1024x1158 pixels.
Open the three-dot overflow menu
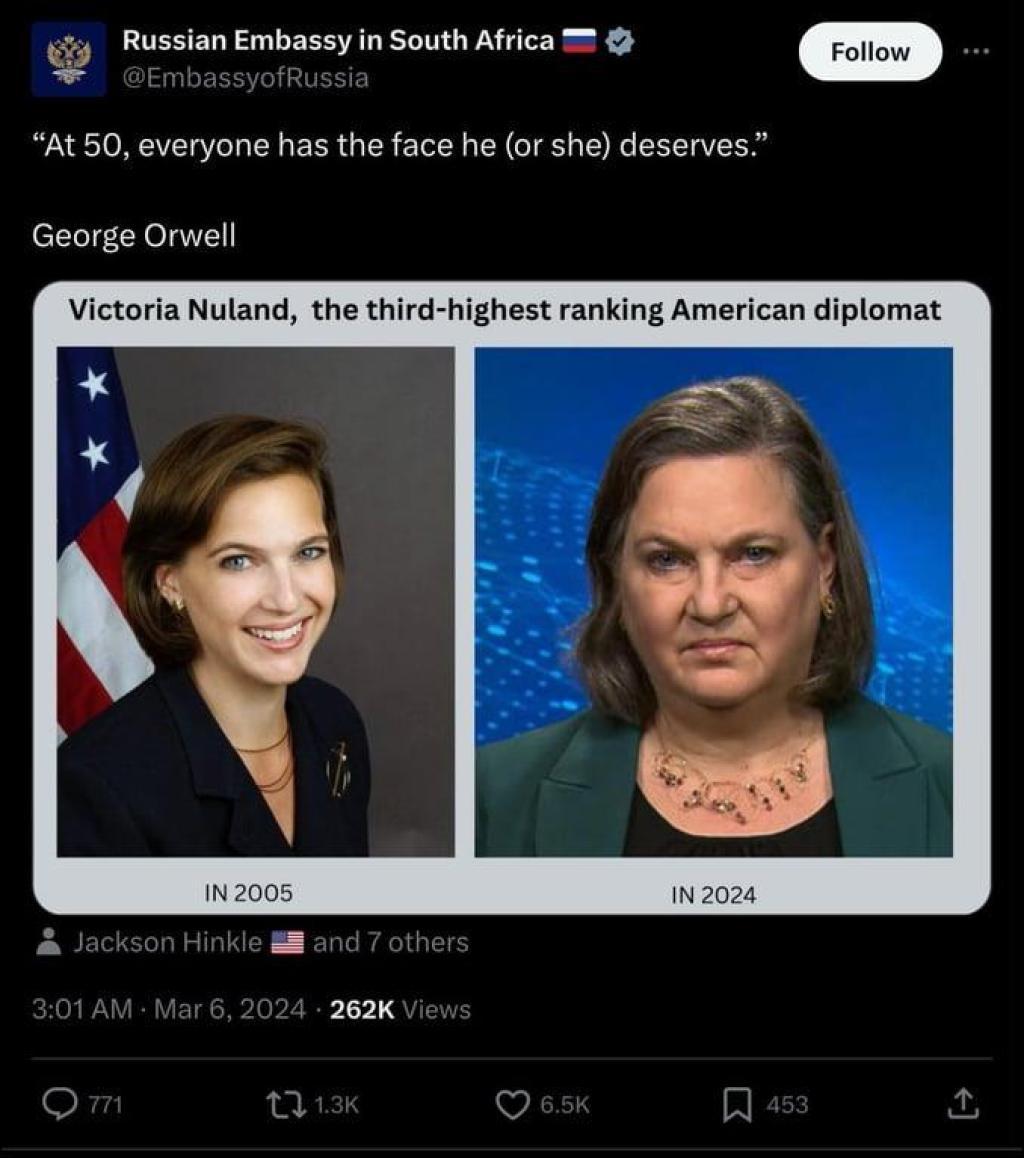click(976, 52)
